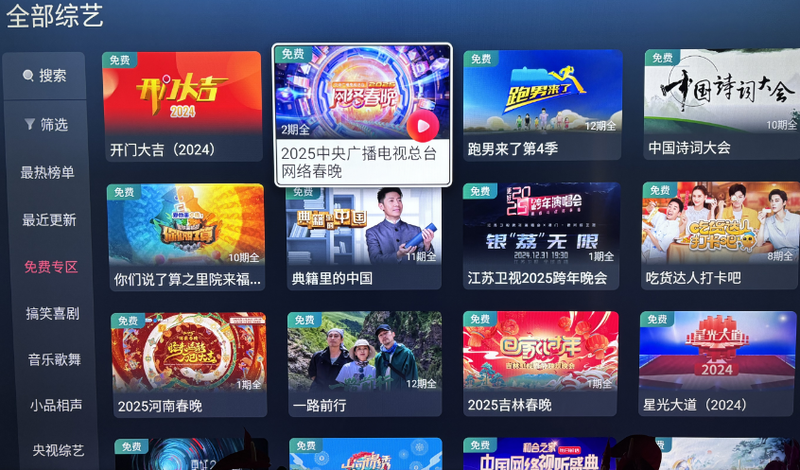
Task: Switch to the 搞笑喜剧 category
Action: 53,313
